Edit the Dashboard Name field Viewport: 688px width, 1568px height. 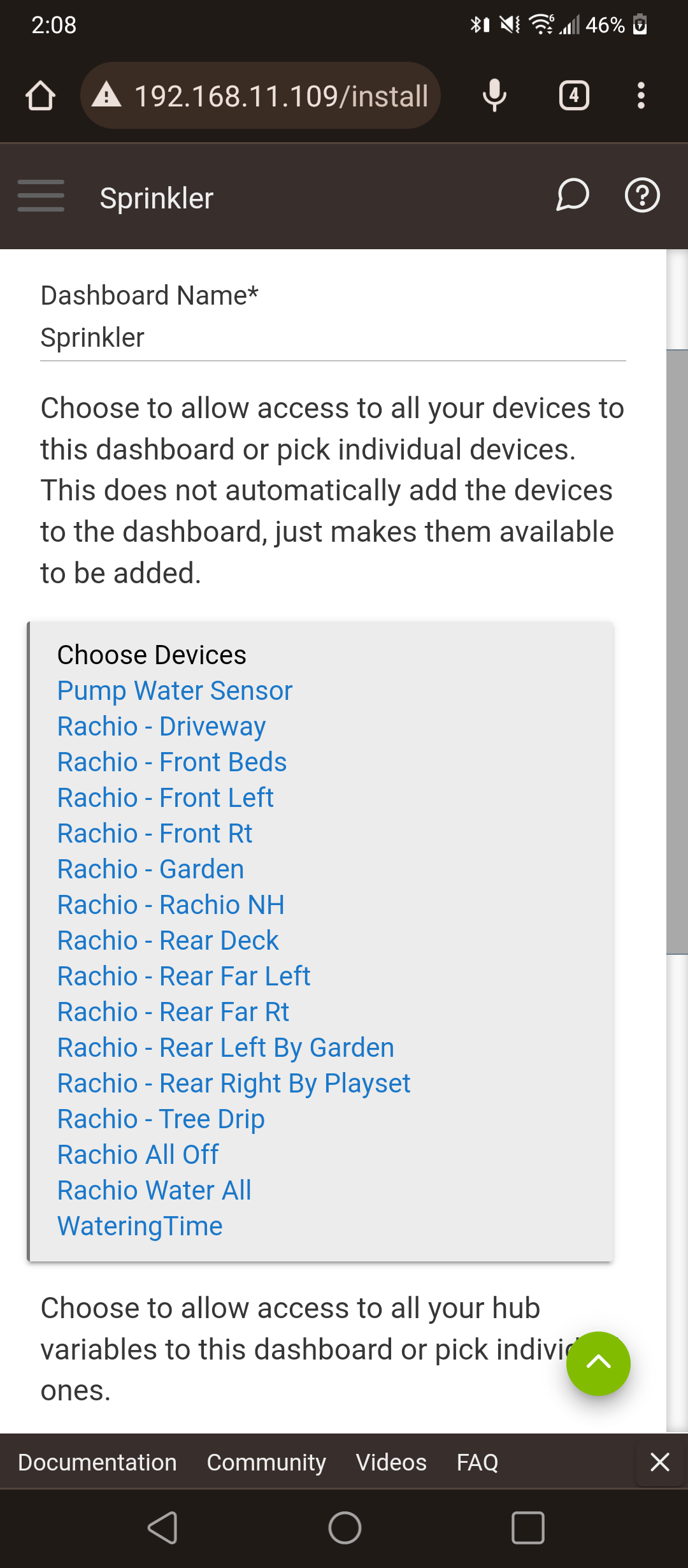click(255, 337)
